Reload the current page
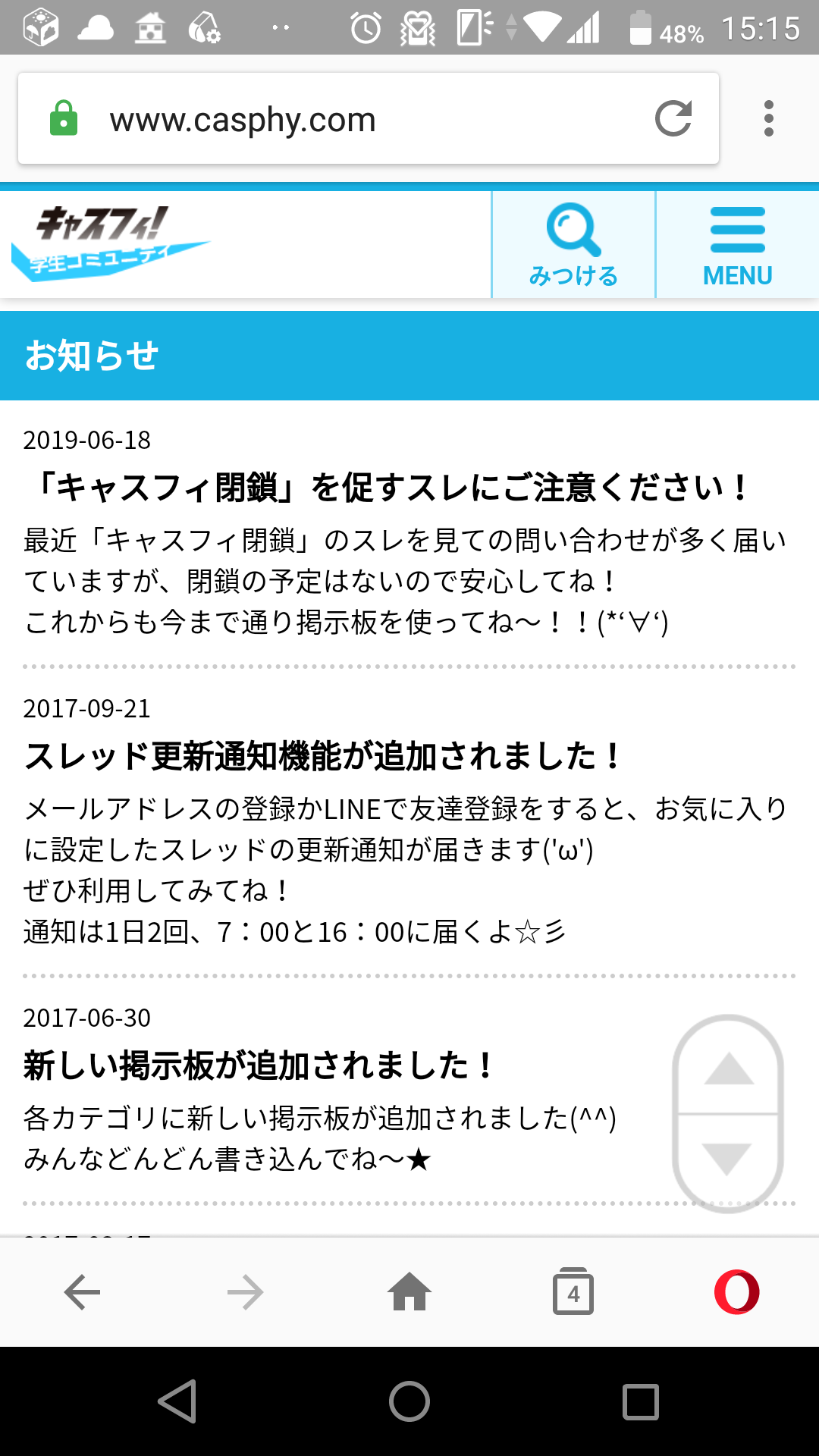Screen dimensions: 819x1456 (673, 119)
